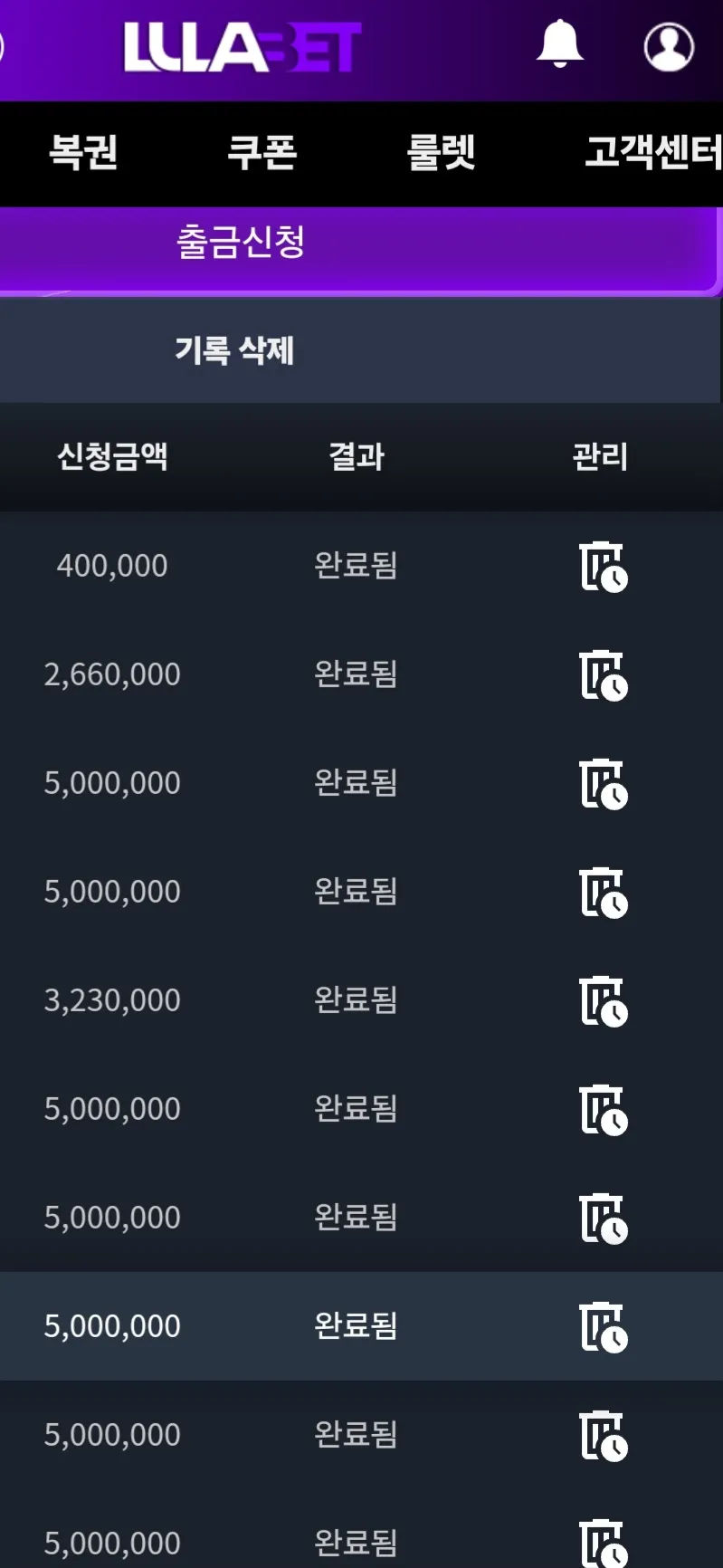Tap the trash icon for 2,660,000
The height and width of the screenshot is (1568, 723).
click(x=604, y=675)
